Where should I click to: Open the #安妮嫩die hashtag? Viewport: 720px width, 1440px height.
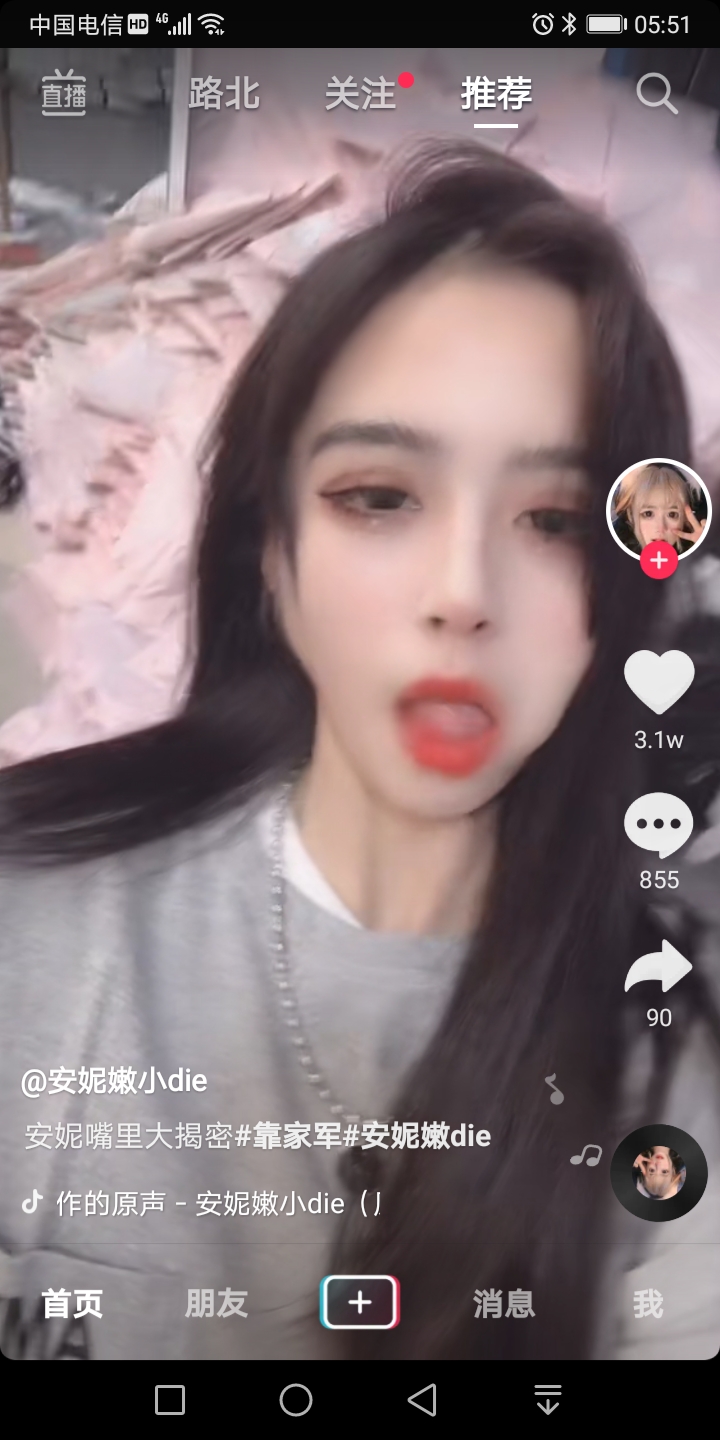tap(417, 1136)
